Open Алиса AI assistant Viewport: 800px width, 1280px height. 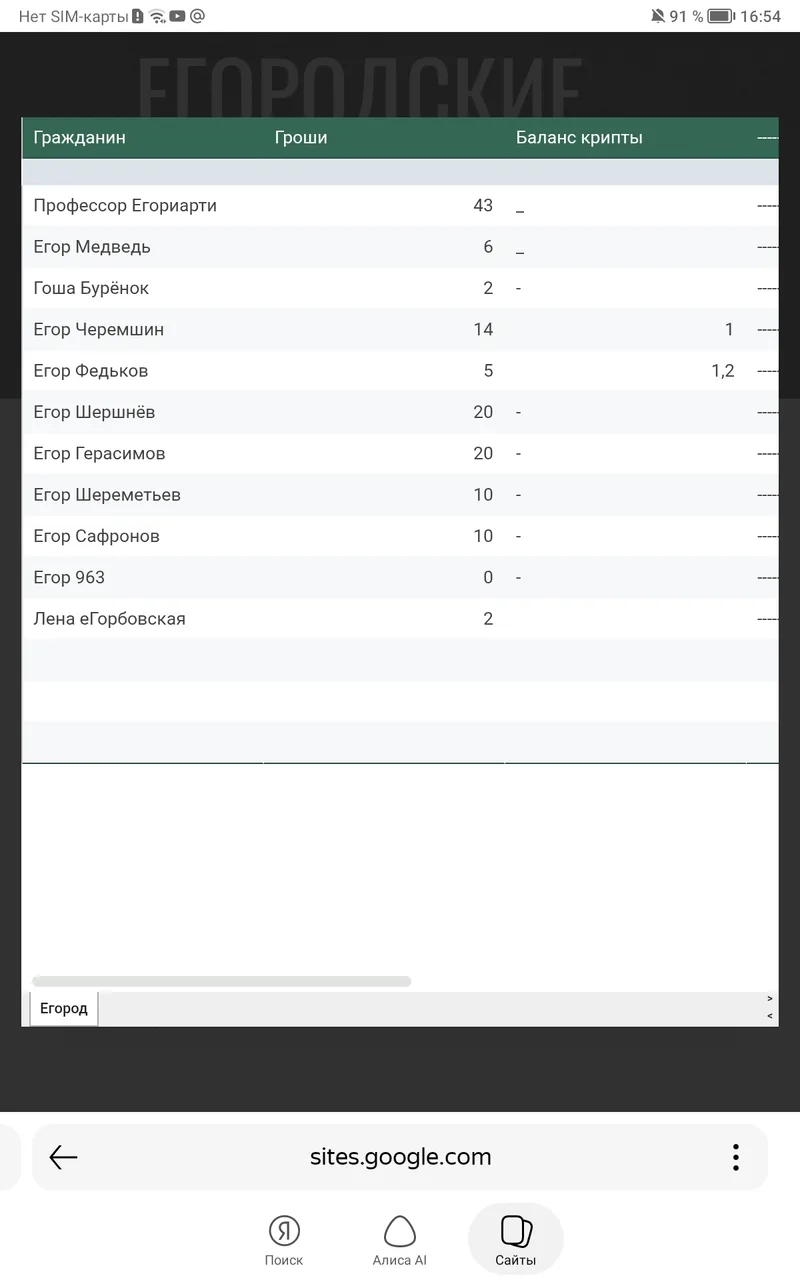399,1240
